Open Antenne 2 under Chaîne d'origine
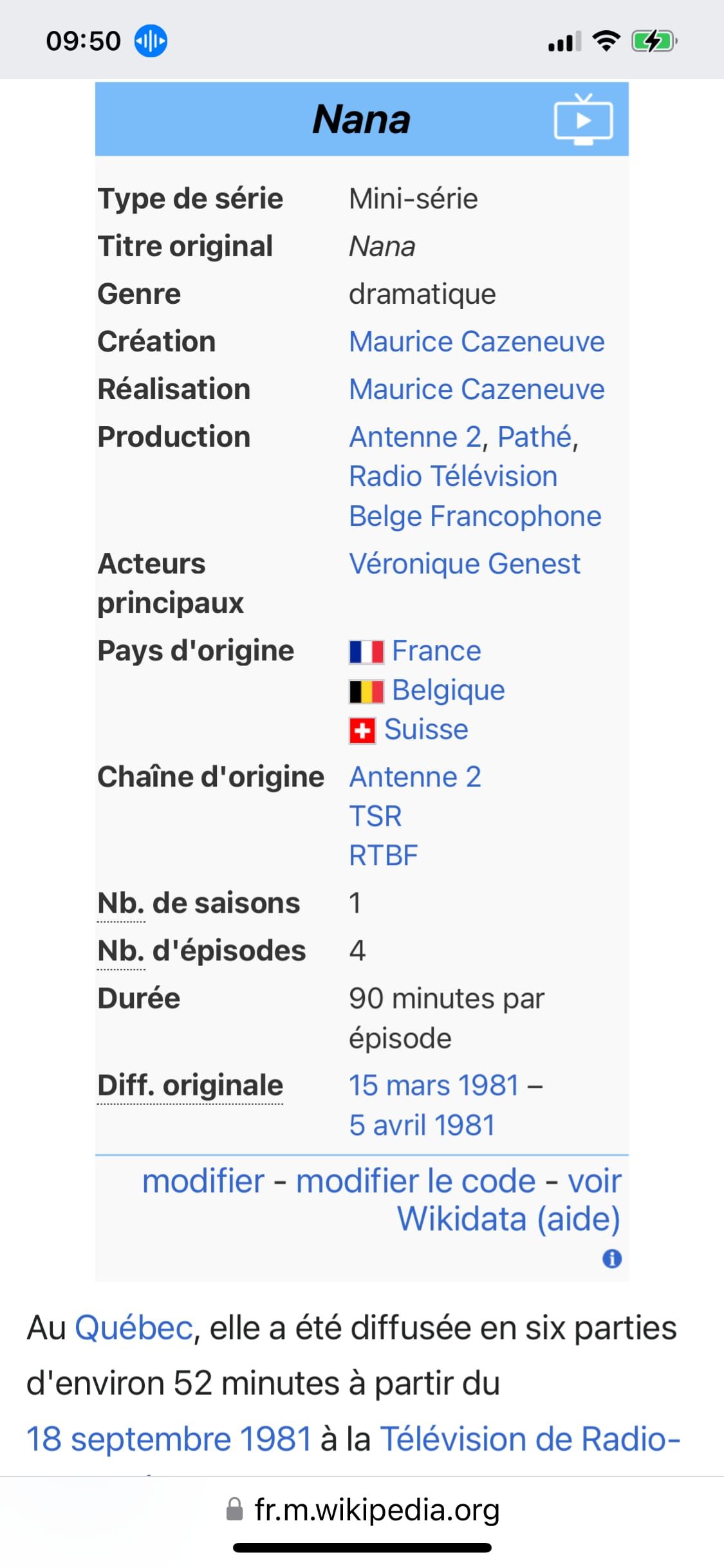724x1568 pixels. (415, 777)
